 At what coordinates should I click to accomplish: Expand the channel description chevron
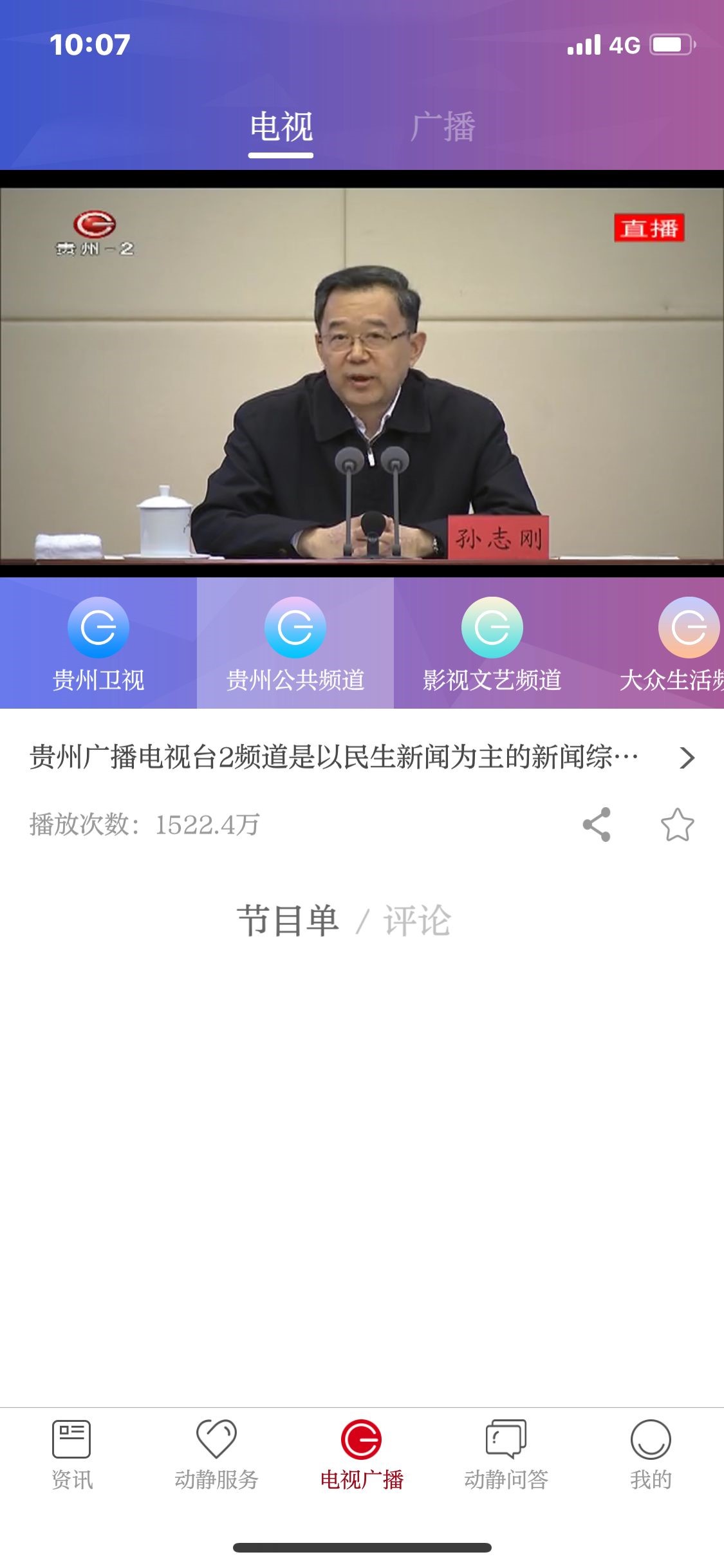point(687,758)
